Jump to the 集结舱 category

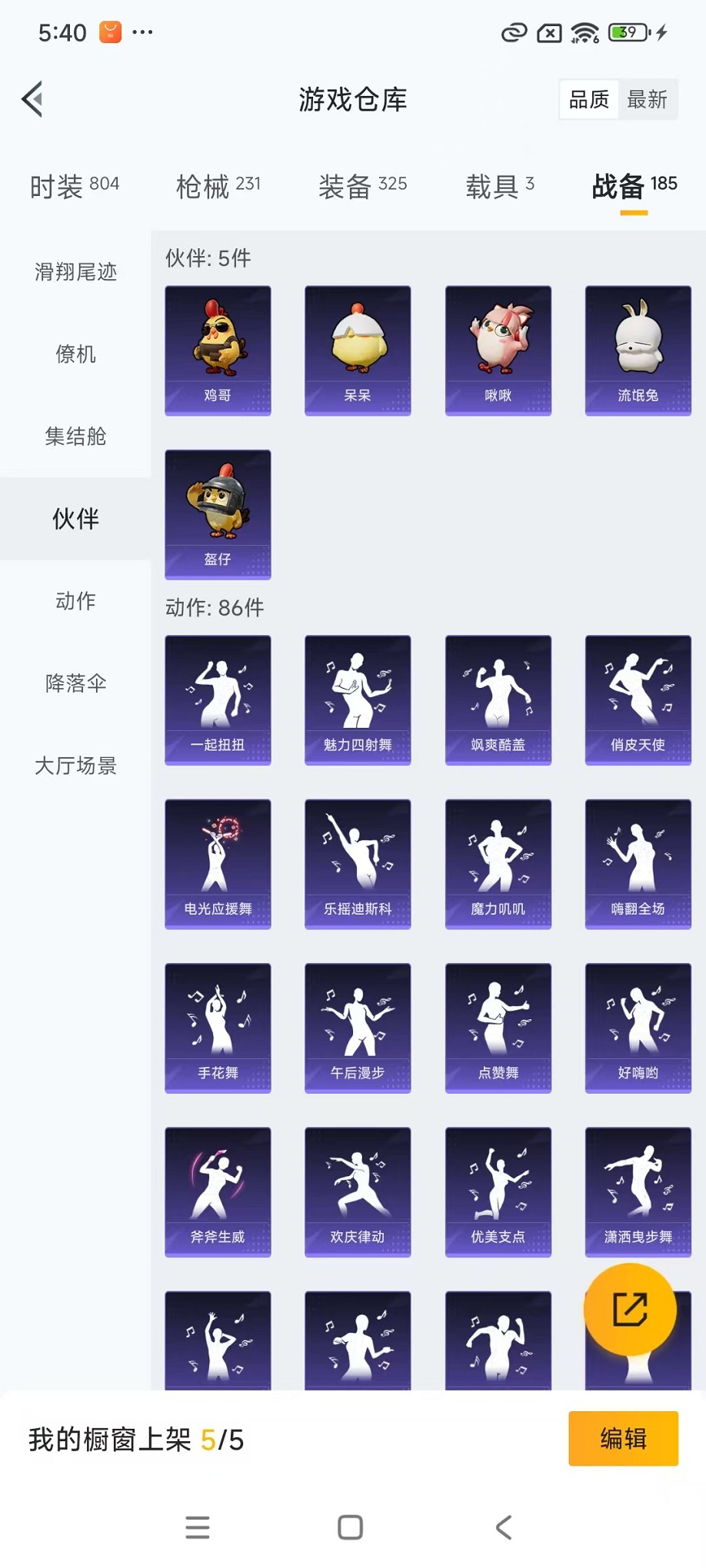click(x=75, y=437)
